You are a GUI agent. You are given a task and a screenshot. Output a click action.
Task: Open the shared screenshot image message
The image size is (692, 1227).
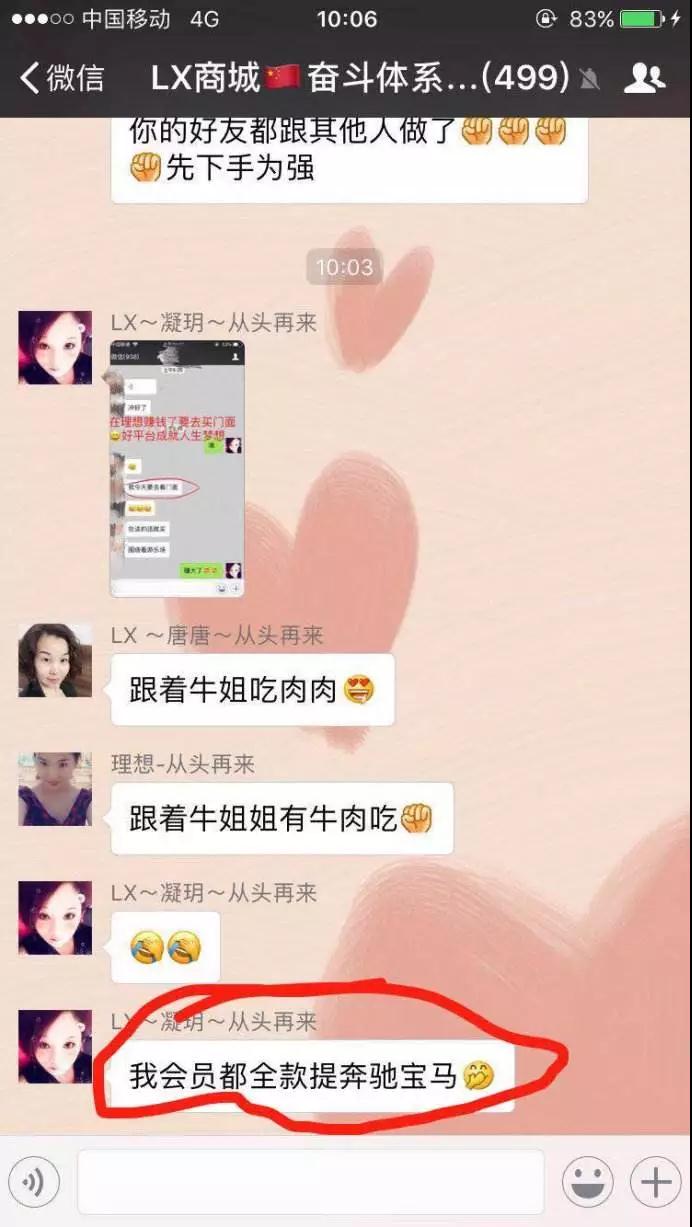click(x=177, y=468)
